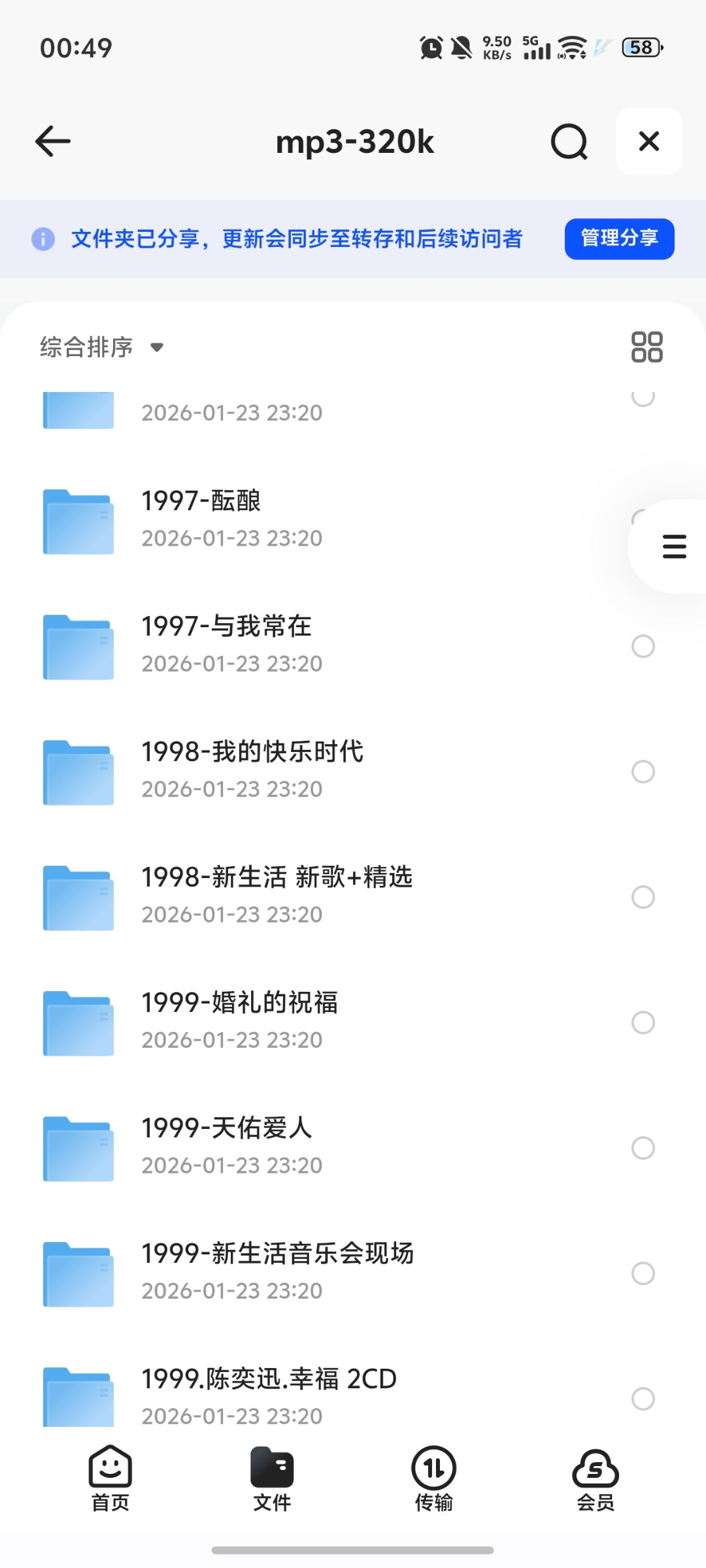Select the 1998-我的快乐时代 folder circle
This screenshot has height=1568, width=706.
point(643,772)
